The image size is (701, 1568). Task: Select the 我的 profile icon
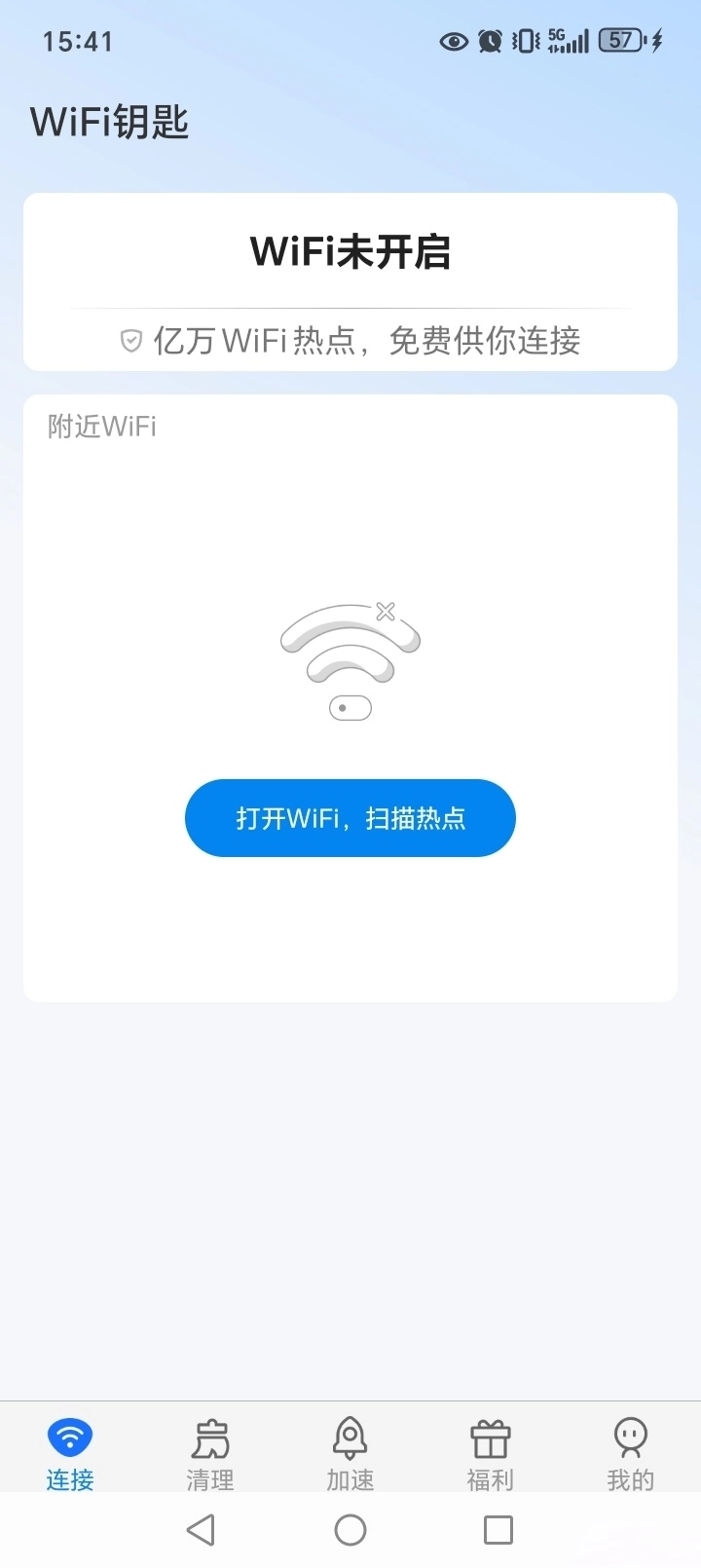tap(630, 1435)
